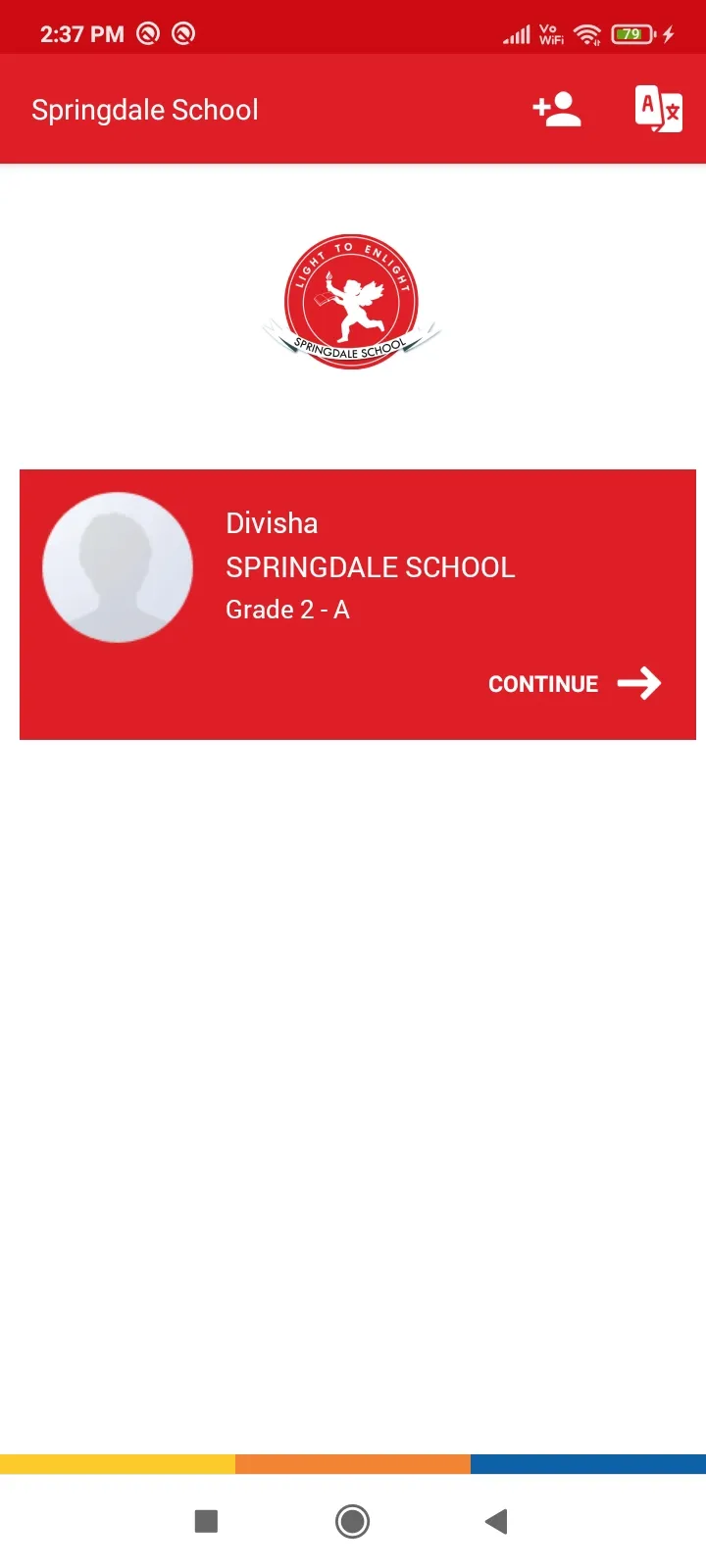Tap CONTINUE on Divisha's card
Viewport: 706px width, 1568px height.
coord(575,683)
